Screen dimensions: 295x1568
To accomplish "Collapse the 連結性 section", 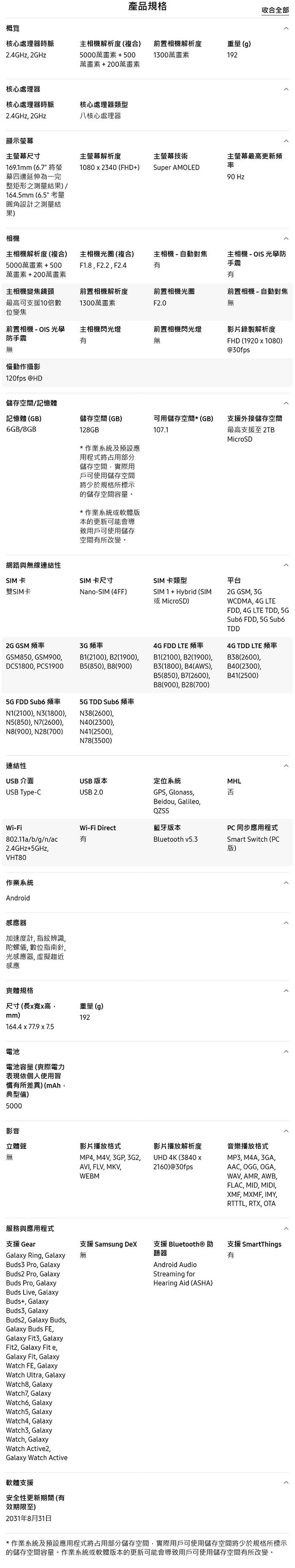I will (286, 766).
